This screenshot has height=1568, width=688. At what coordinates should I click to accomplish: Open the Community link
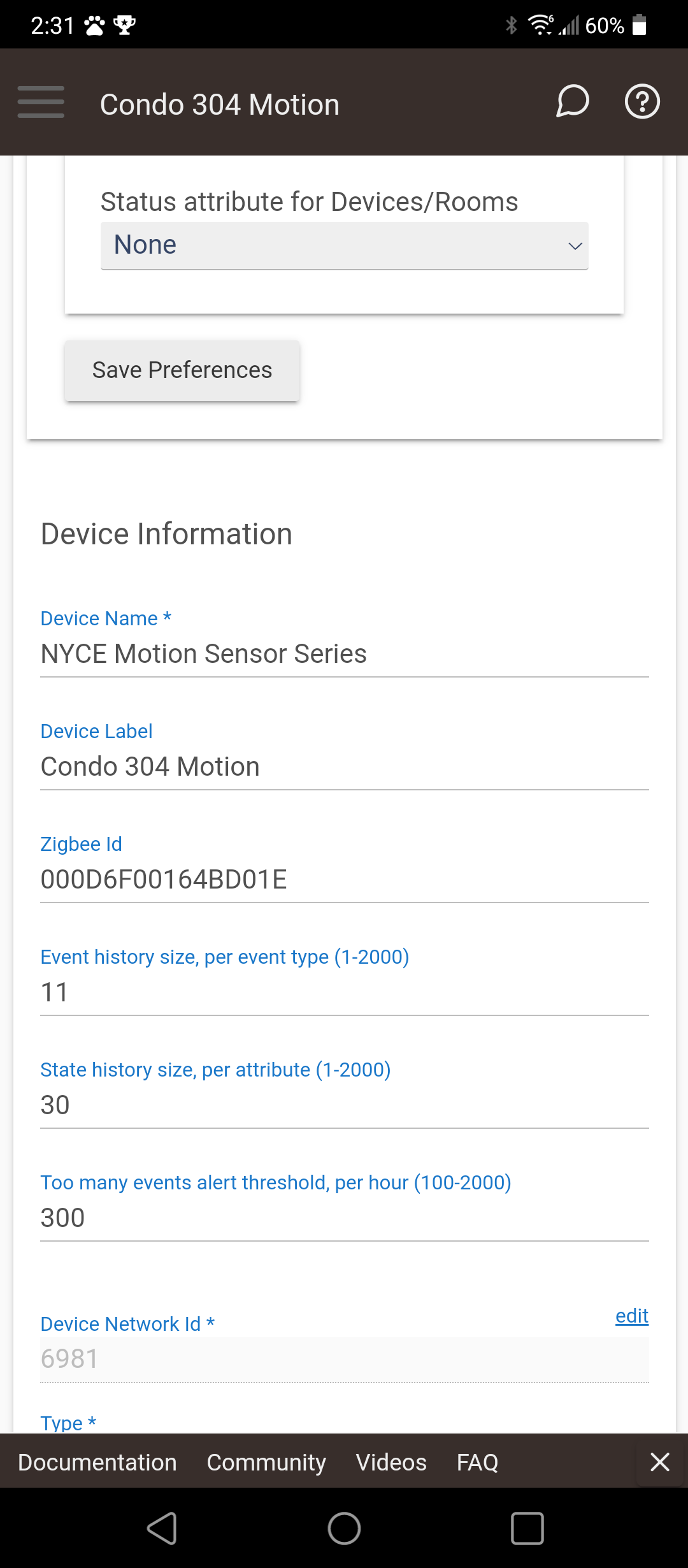pos(266,1462)
